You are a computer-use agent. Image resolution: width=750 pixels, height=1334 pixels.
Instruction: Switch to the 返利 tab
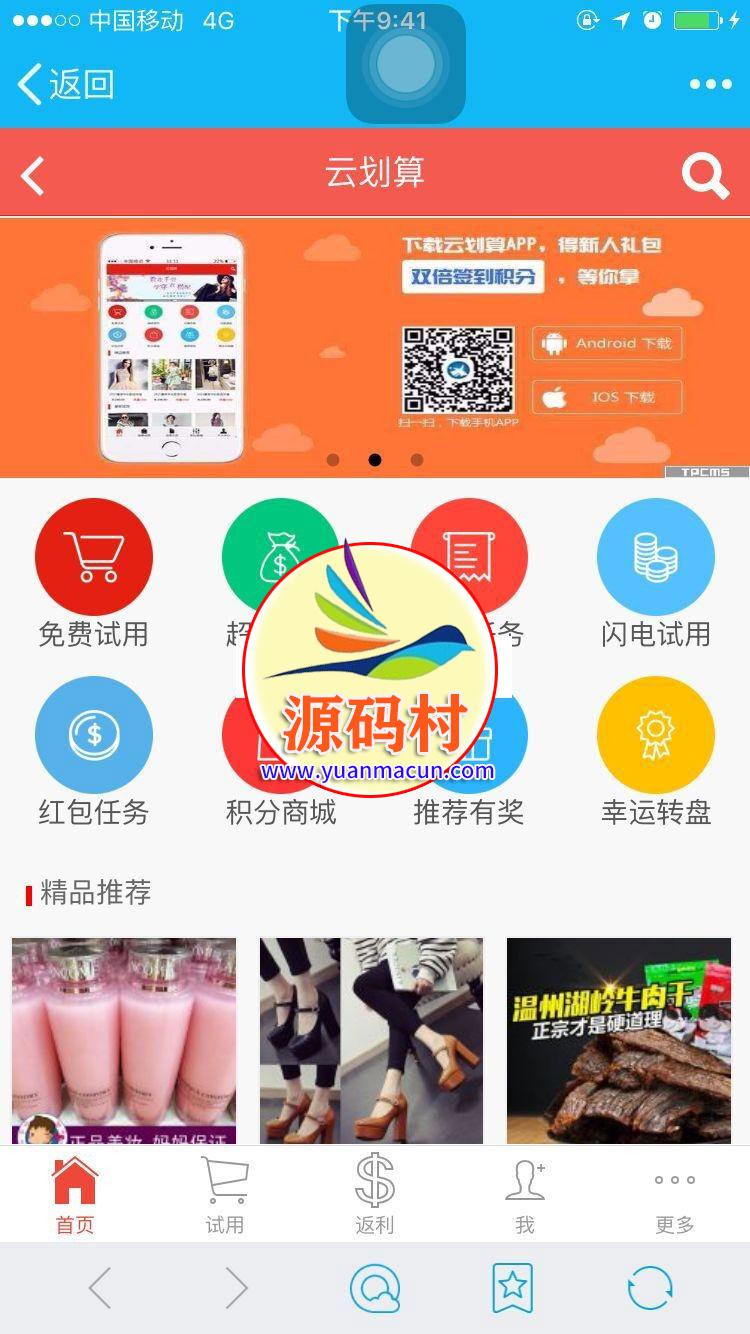375,1195
